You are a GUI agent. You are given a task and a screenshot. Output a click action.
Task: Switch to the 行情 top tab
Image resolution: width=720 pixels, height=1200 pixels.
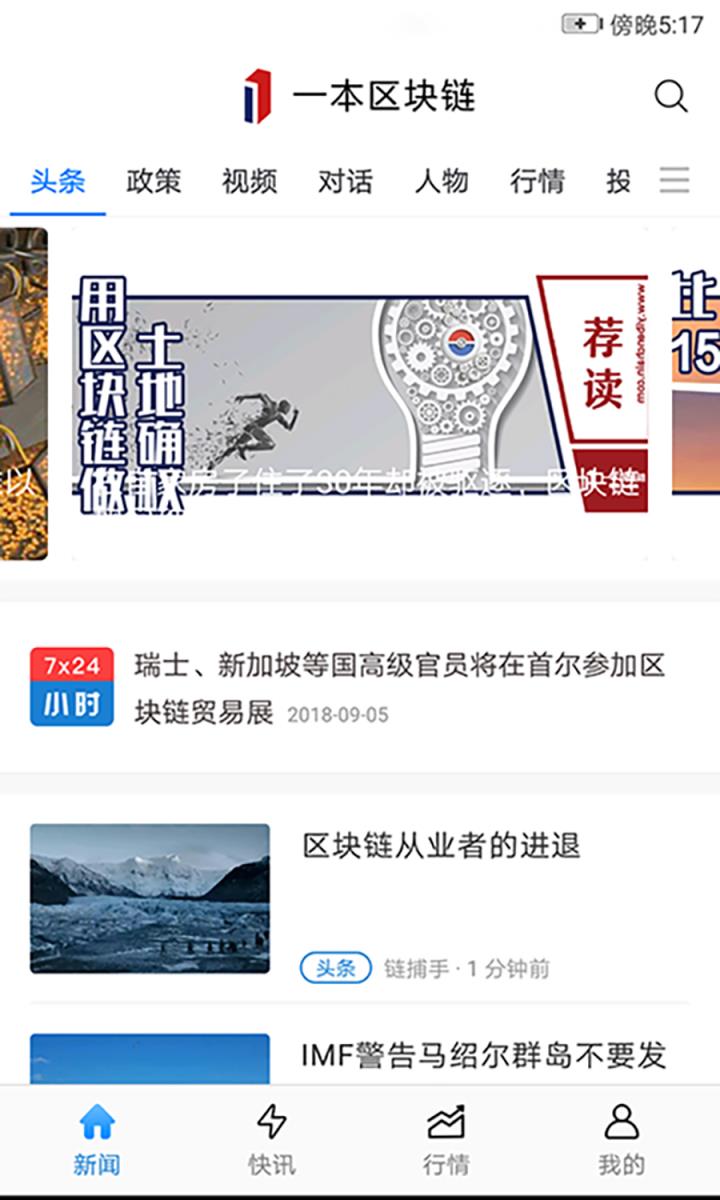[537, 181]
